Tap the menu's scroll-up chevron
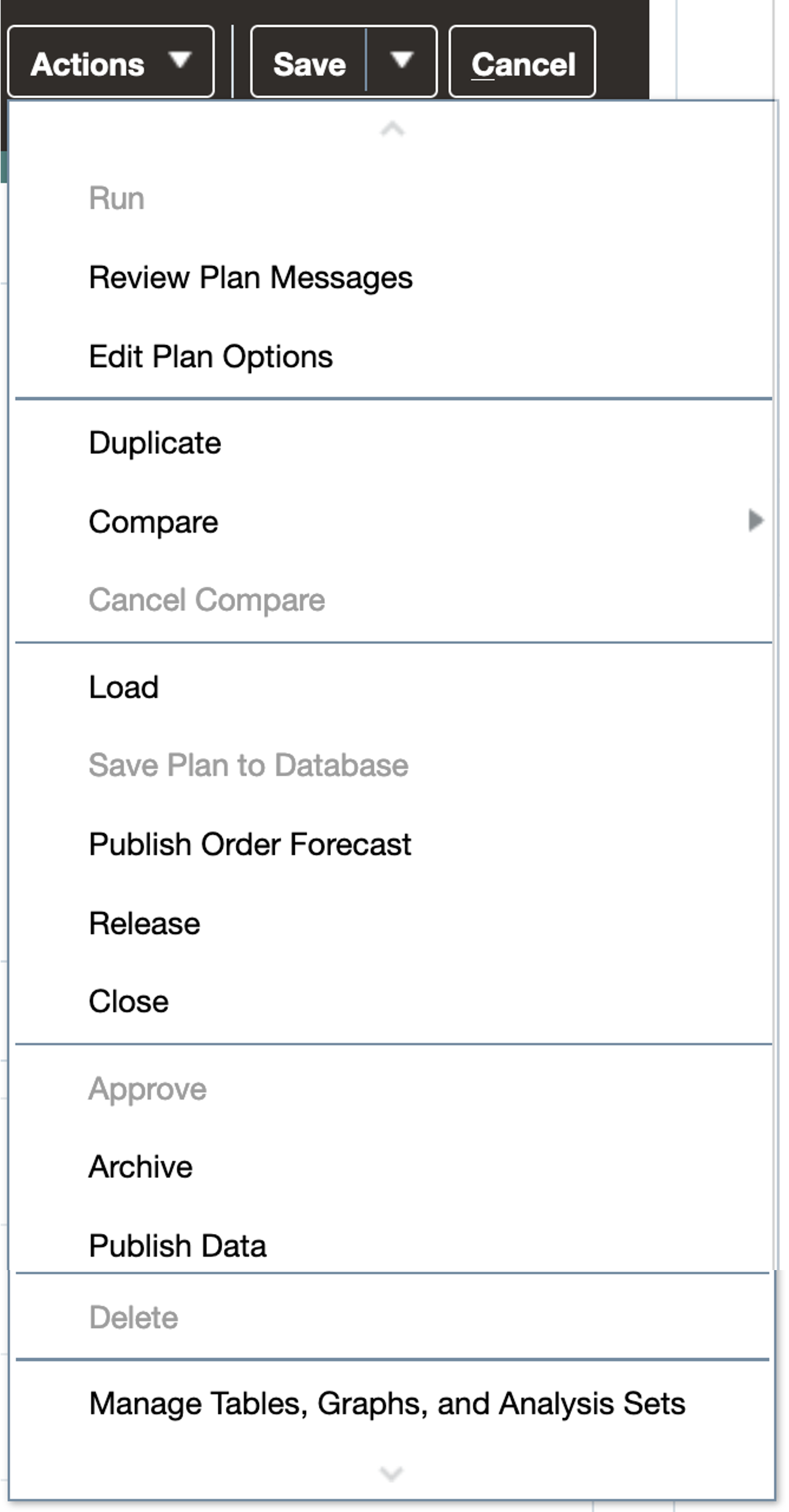This screenshot has width=789, height=1512. coord(392,129)
